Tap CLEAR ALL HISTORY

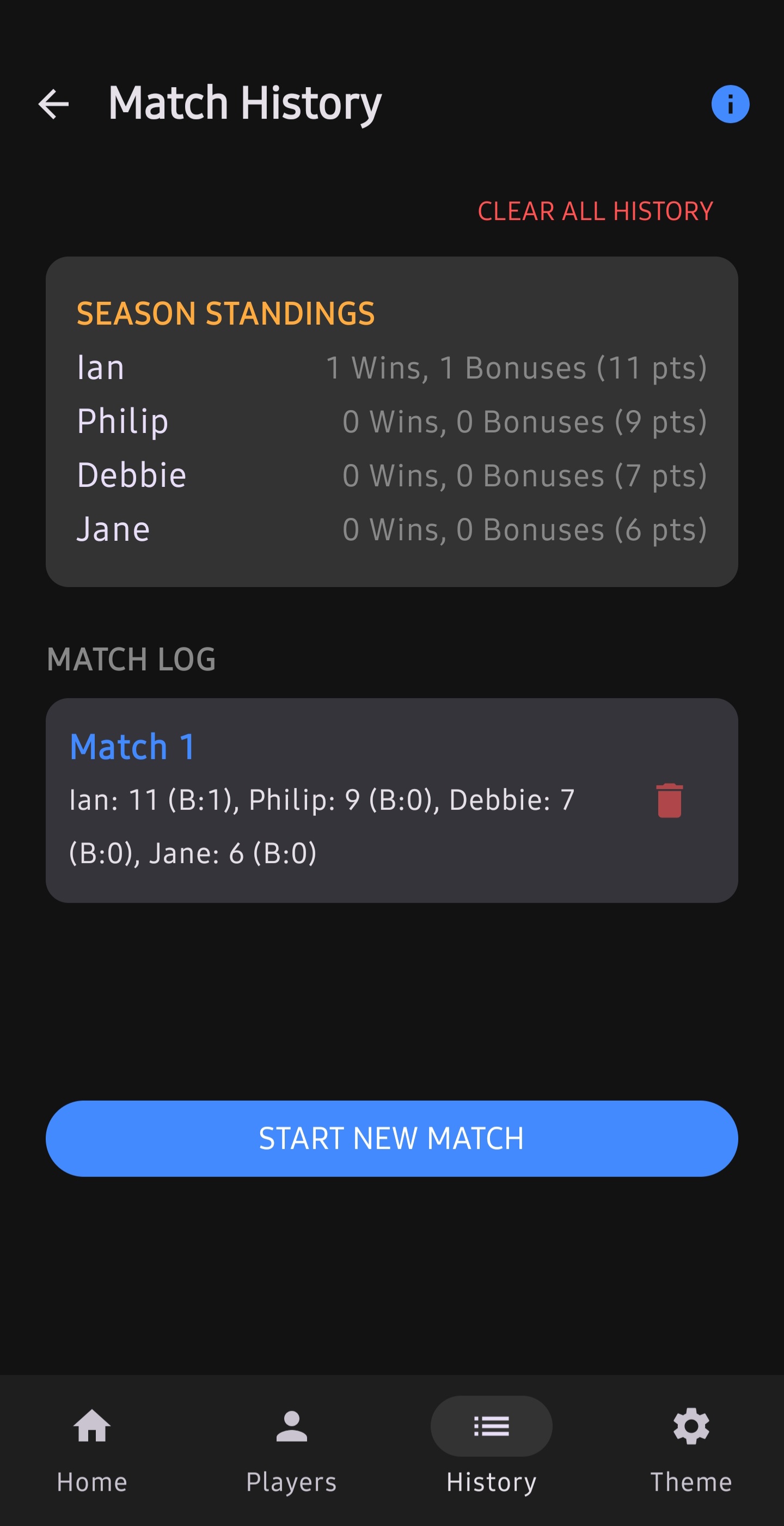click(x=596, y=211)
